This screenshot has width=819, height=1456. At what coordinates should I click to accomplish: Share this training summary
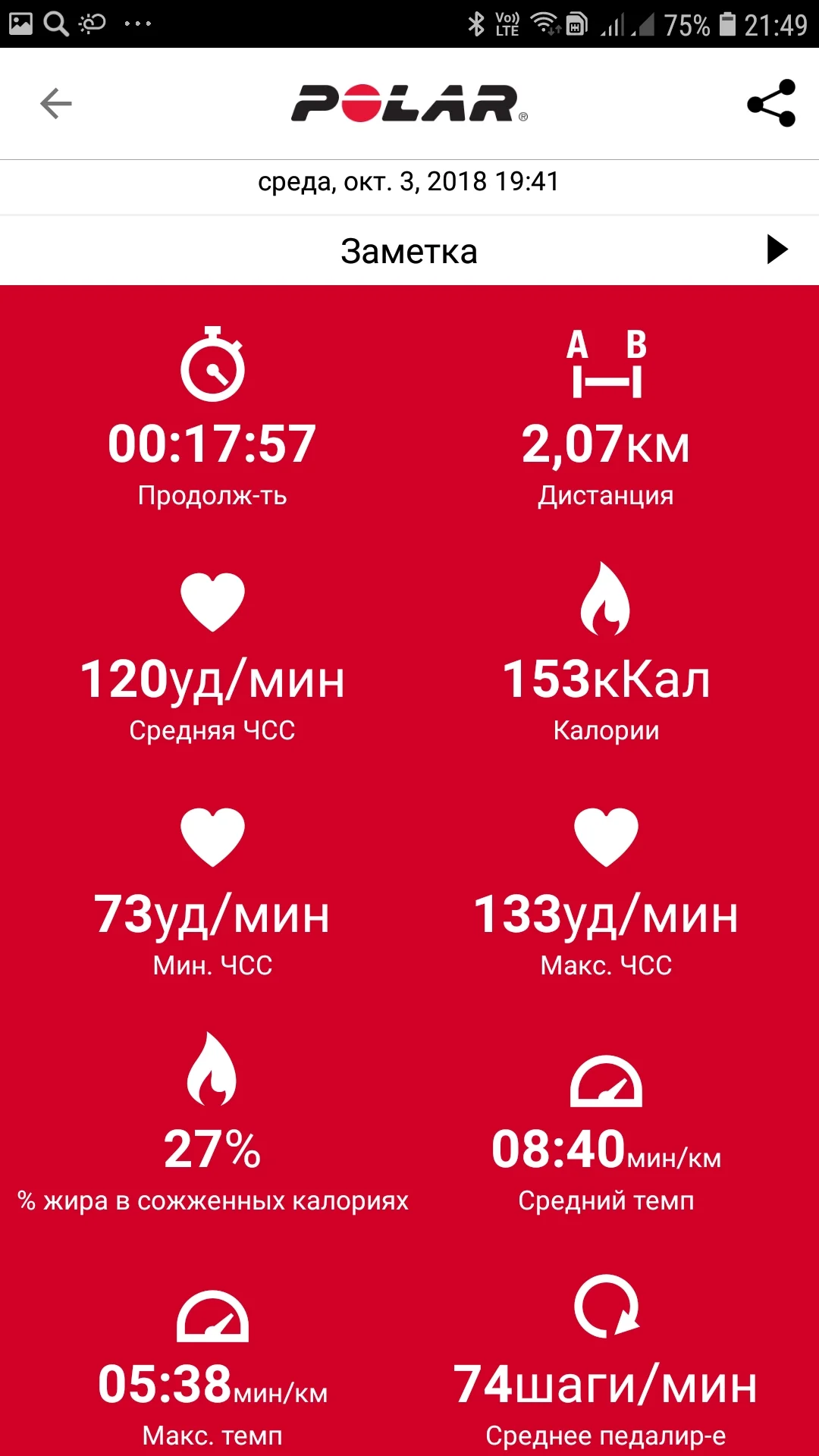click(x=770, y=103)
